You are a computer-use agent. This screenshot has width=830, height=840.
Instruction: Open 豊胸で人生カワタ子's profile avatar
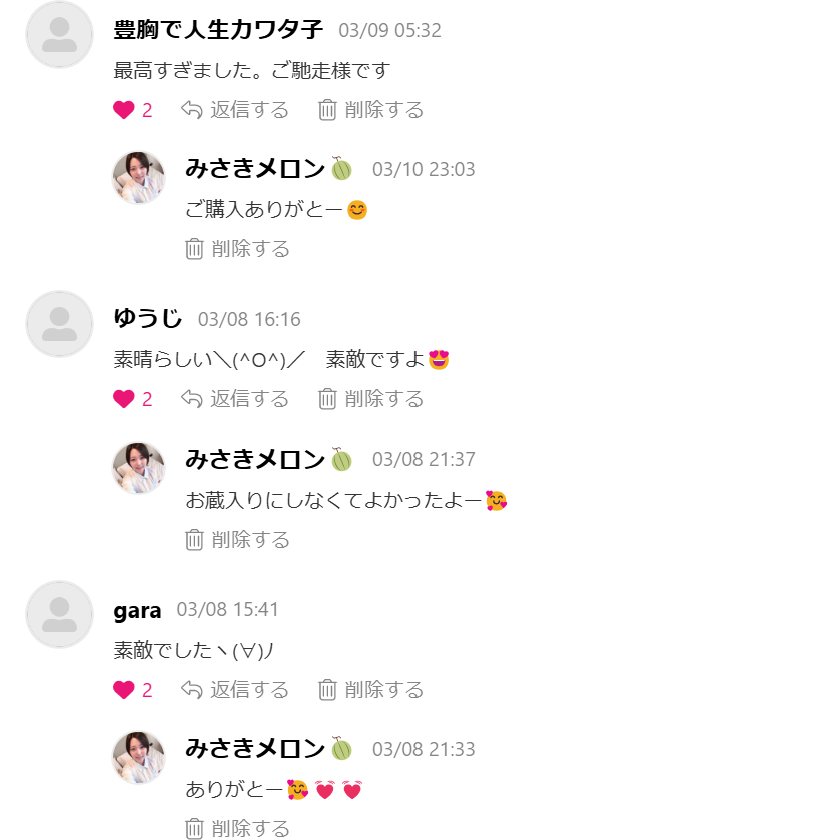pos(59,35)
